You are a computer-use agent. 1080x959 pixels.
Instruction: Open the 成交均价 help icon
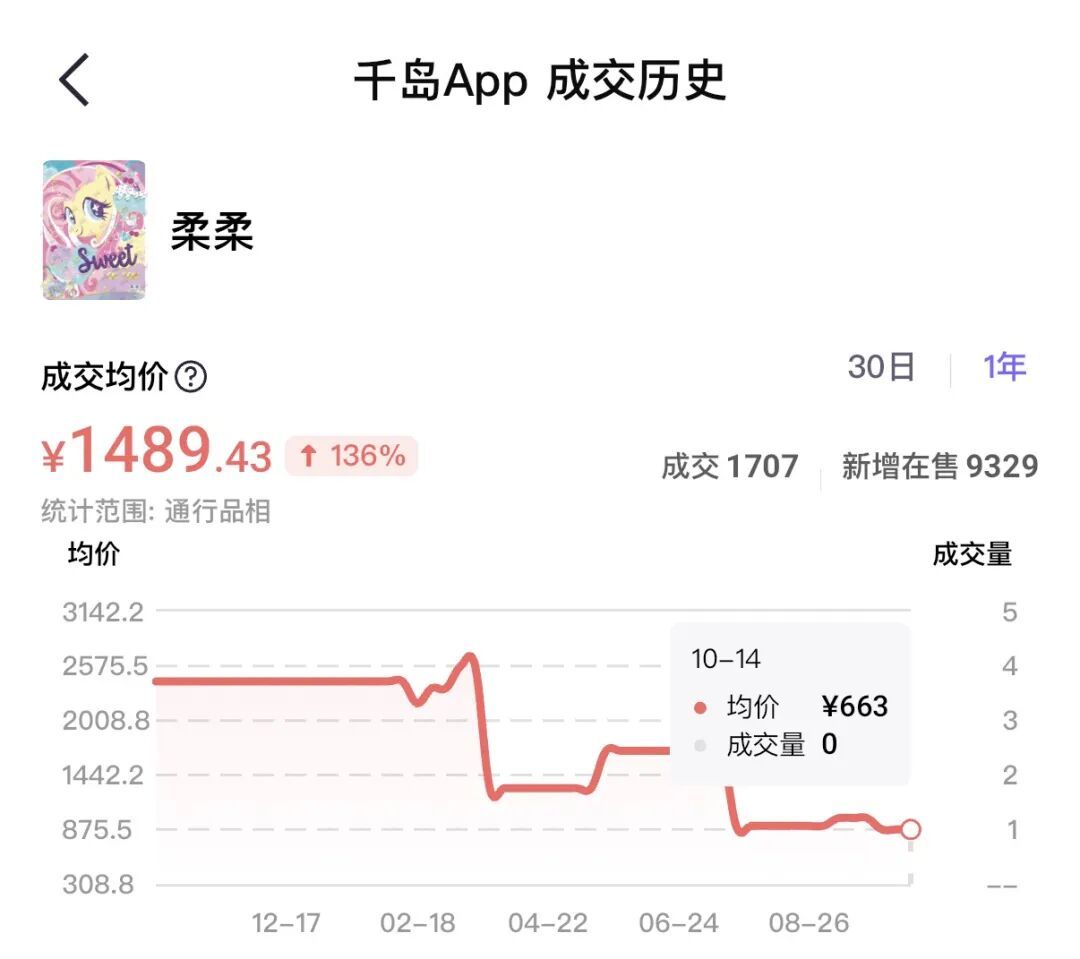click(191, 377)
